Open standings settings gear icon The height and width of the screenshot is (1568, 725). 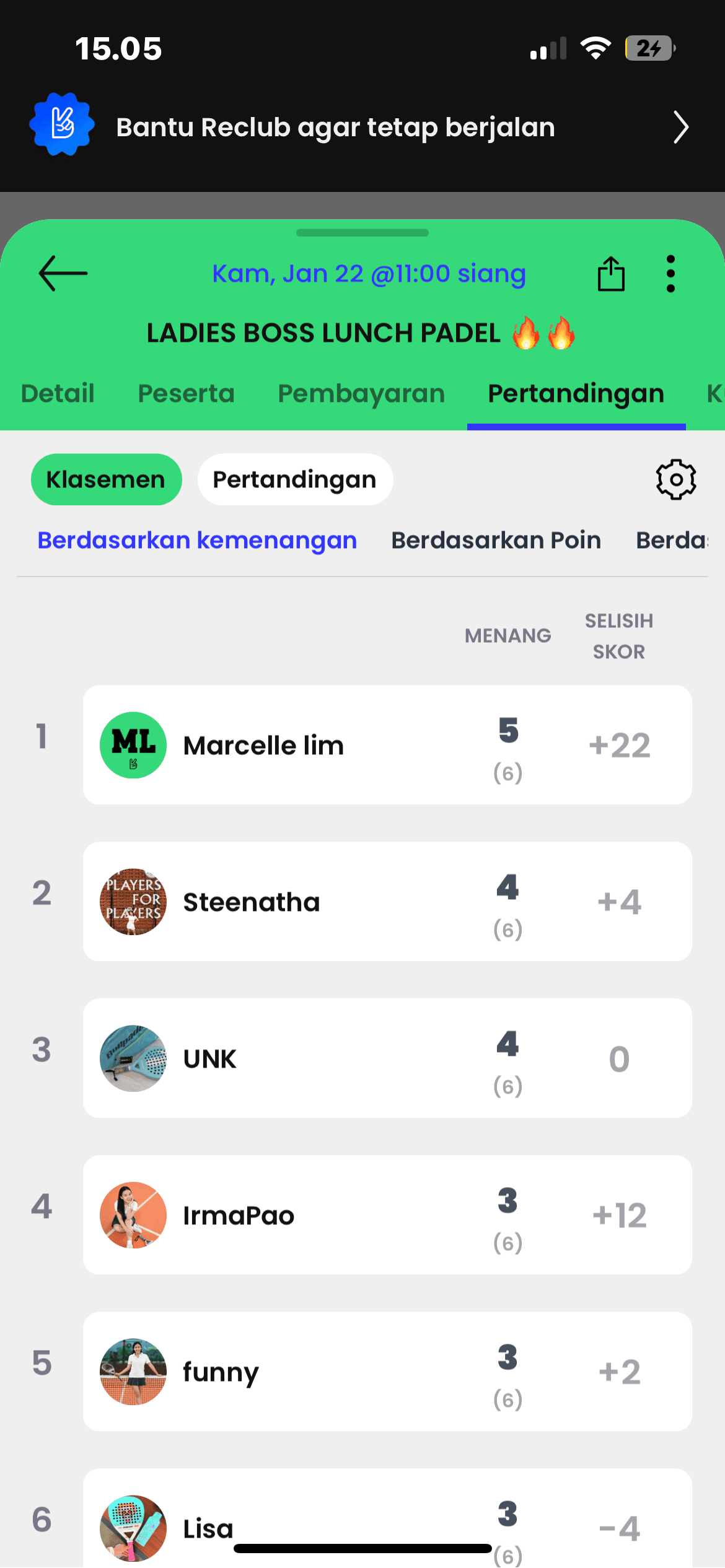pos(676,479)
